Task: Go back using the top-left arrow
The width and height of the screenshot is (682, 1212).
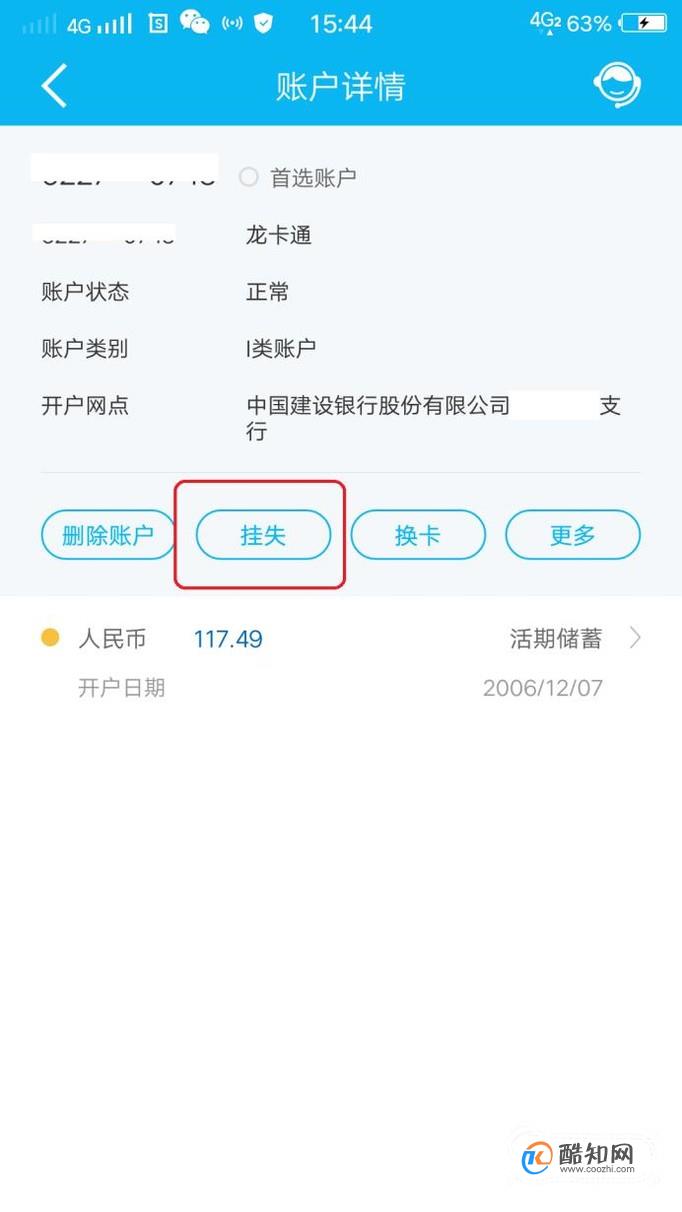Action: tap(54, 86)
